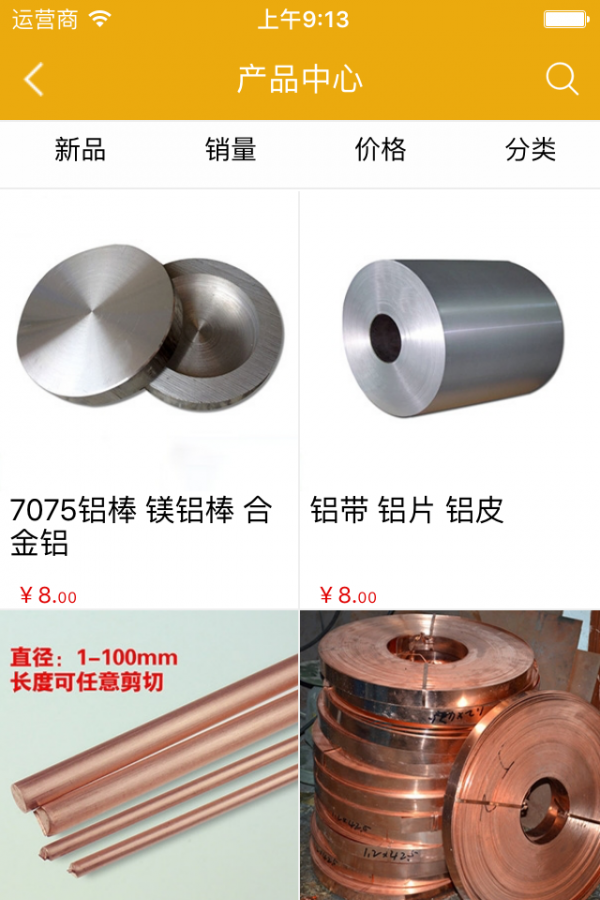View the 铝带 铝片 铝皮 product
The width and height of the screenshot is (600, 900).
[450, 400]
